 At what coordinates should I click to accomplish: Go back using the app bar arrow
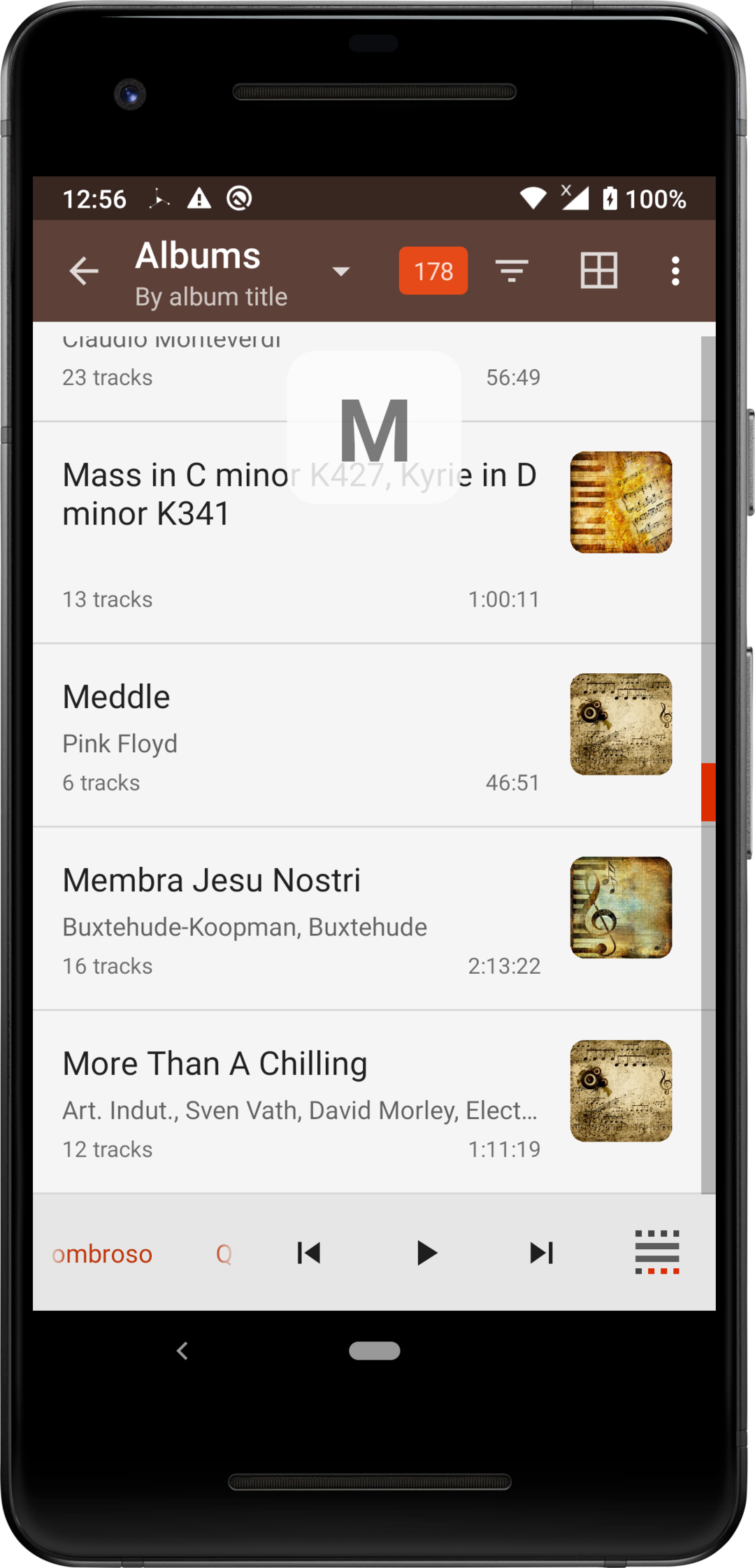point(84,271)
